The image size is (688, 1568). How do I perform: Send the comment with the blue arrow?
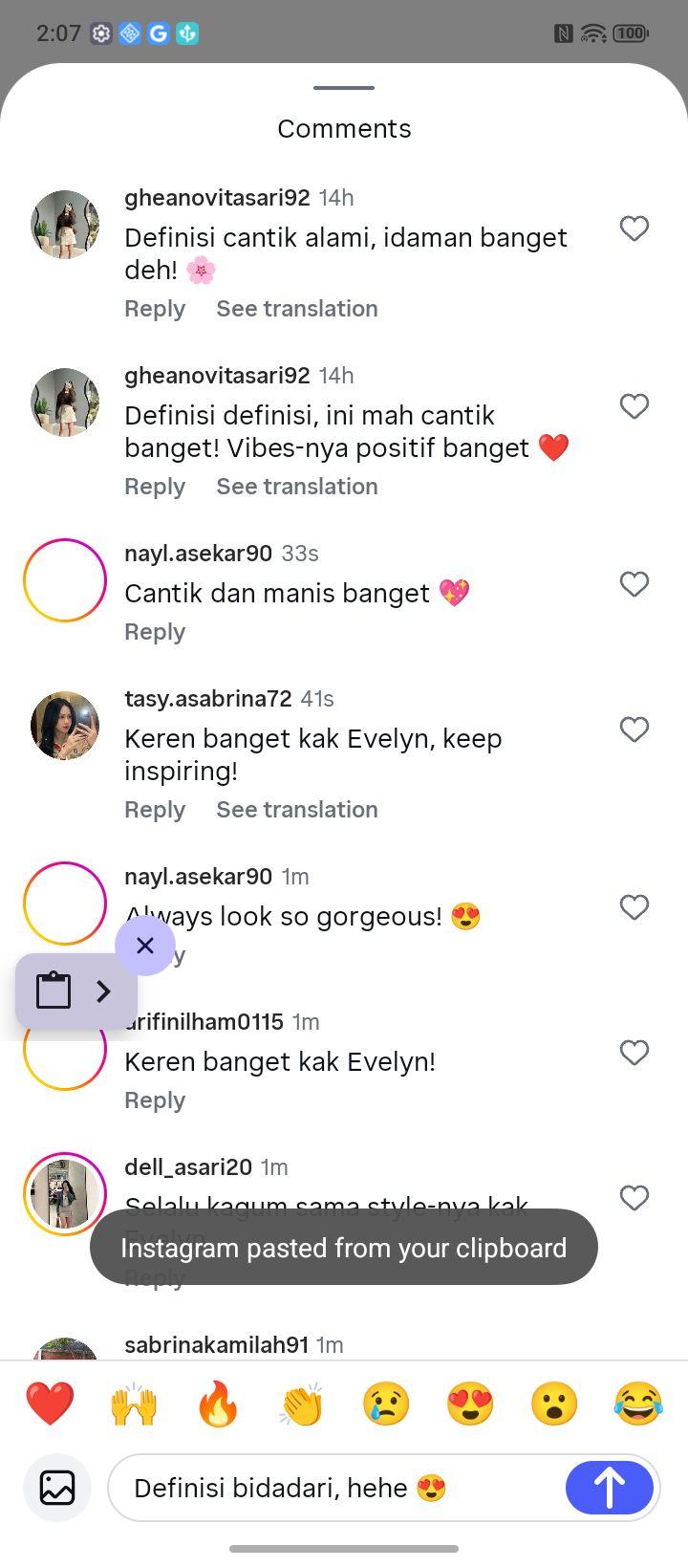pos(610,1488)
